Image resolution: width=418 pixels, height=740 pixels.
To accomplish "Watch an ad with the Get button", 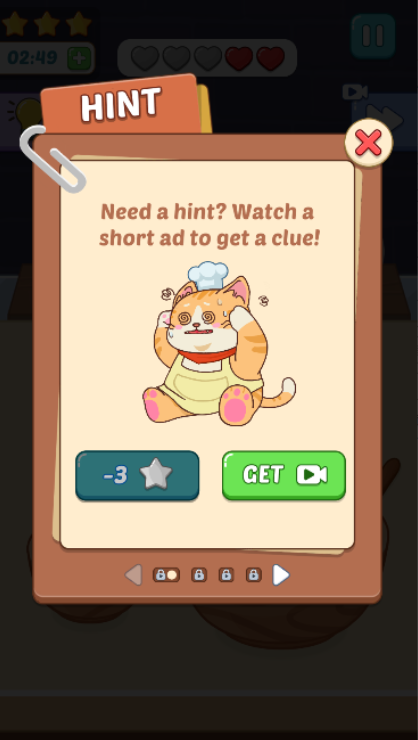I will [284, 475].
